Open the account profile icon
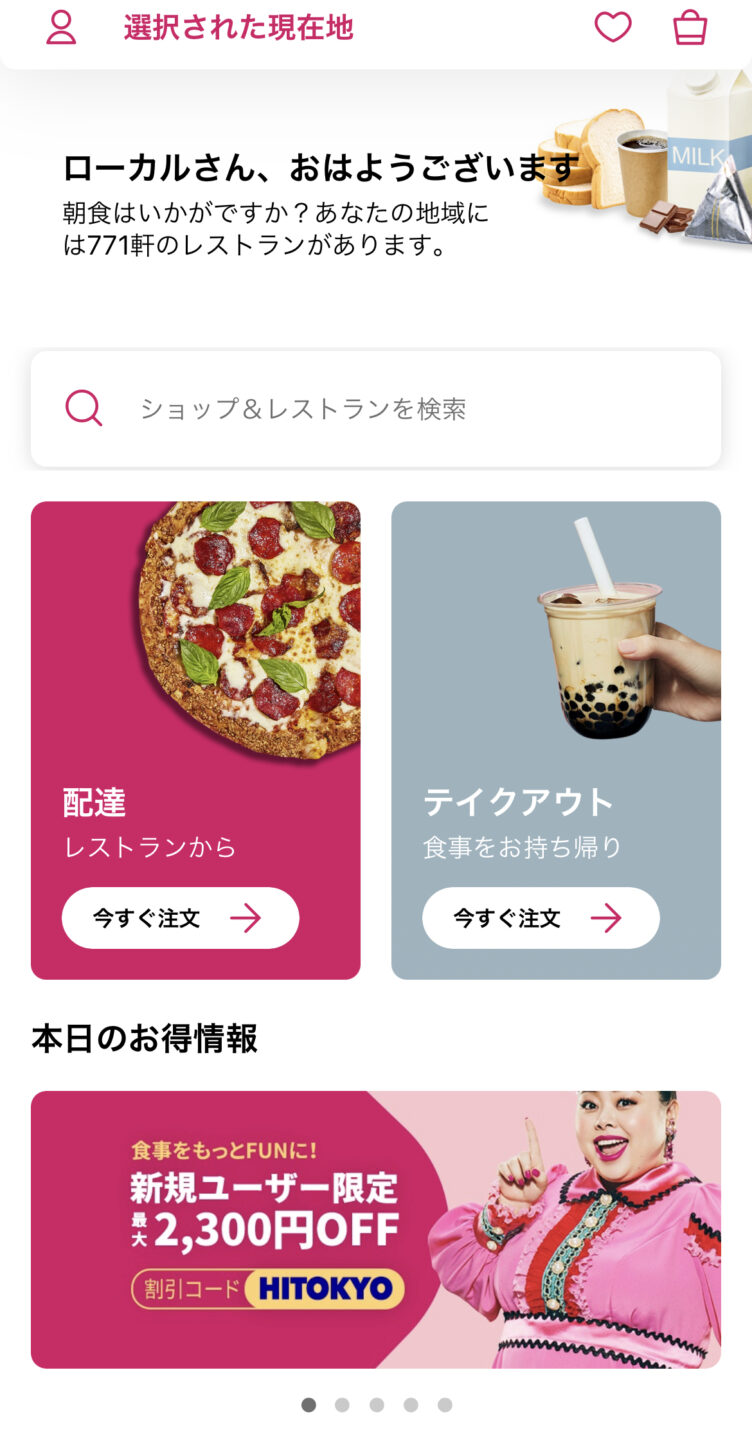This screenshot has width=752, height=1440. [x=61, y=27]
